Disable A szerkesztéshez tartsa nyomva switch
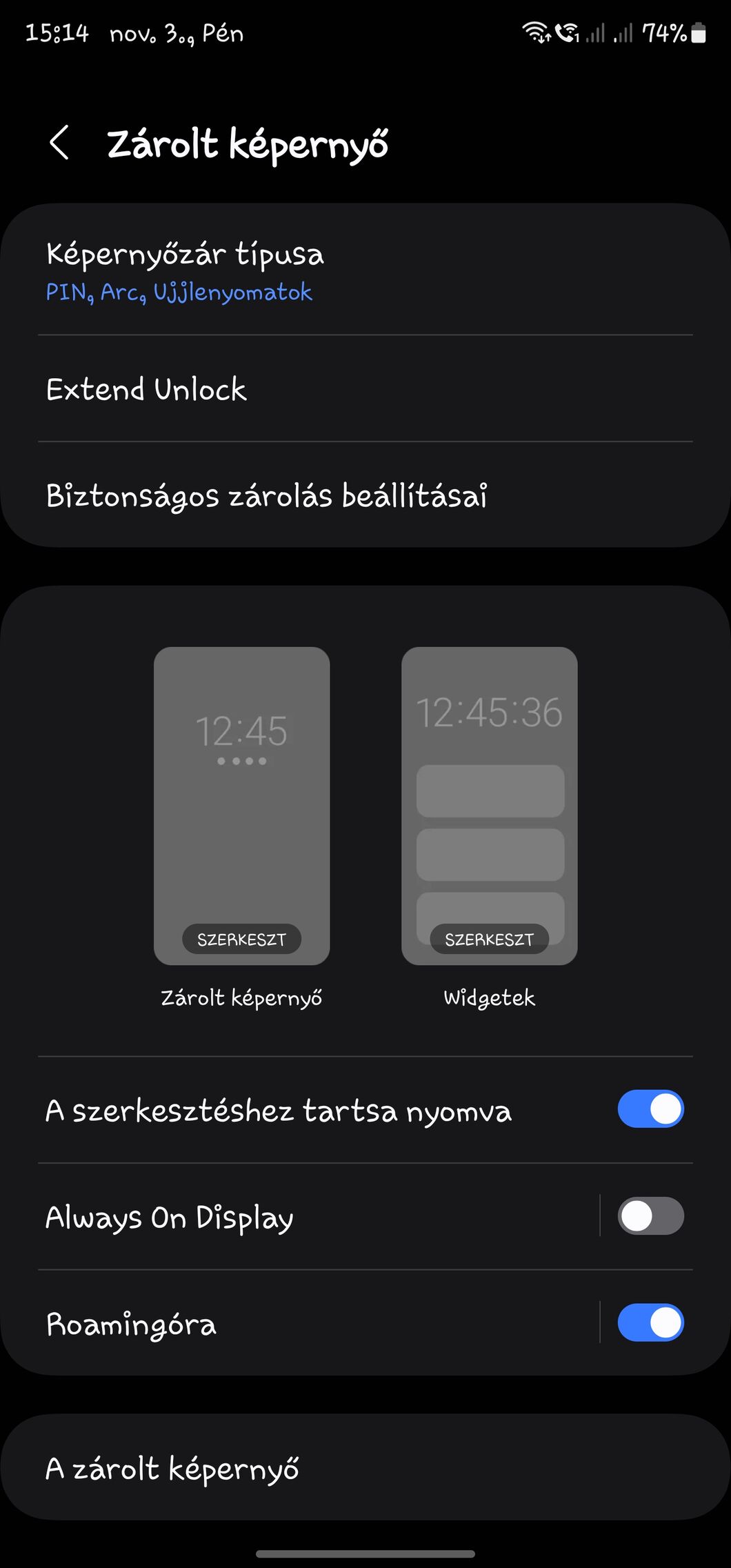The image size is (731, 1568). tap(650, 1109)
